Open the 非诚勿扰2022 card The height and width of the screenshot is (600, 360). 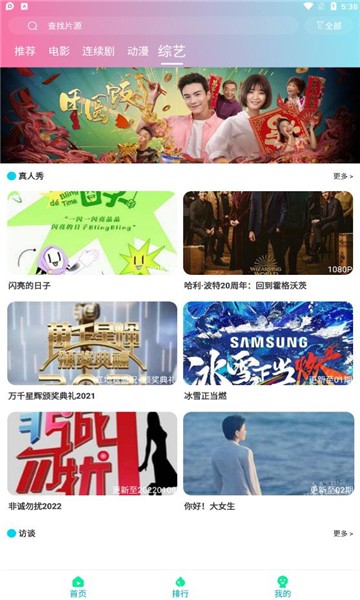[x=92, y=461]
